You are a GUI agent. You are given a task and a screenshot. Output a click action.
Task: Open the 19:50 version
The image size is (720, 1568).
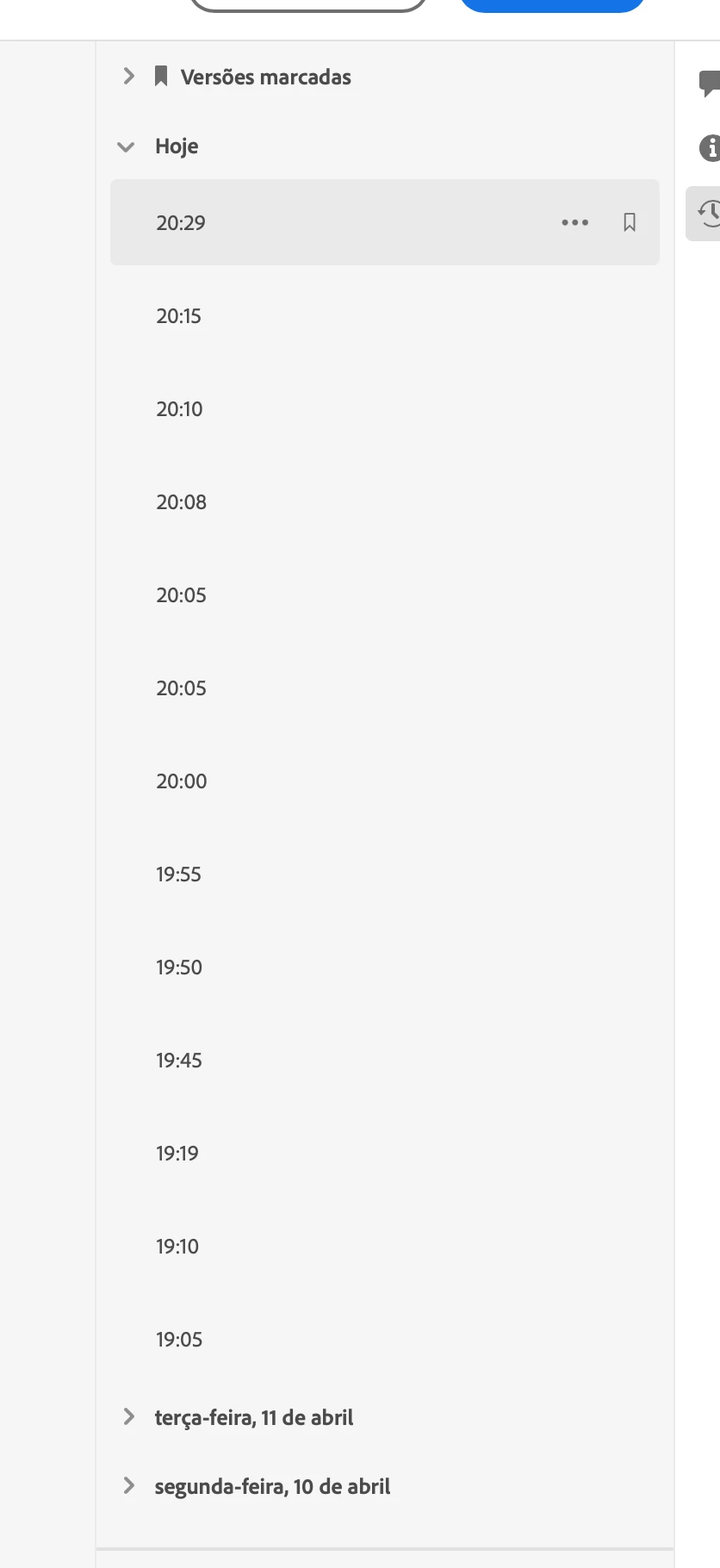[x=179, y=968]
